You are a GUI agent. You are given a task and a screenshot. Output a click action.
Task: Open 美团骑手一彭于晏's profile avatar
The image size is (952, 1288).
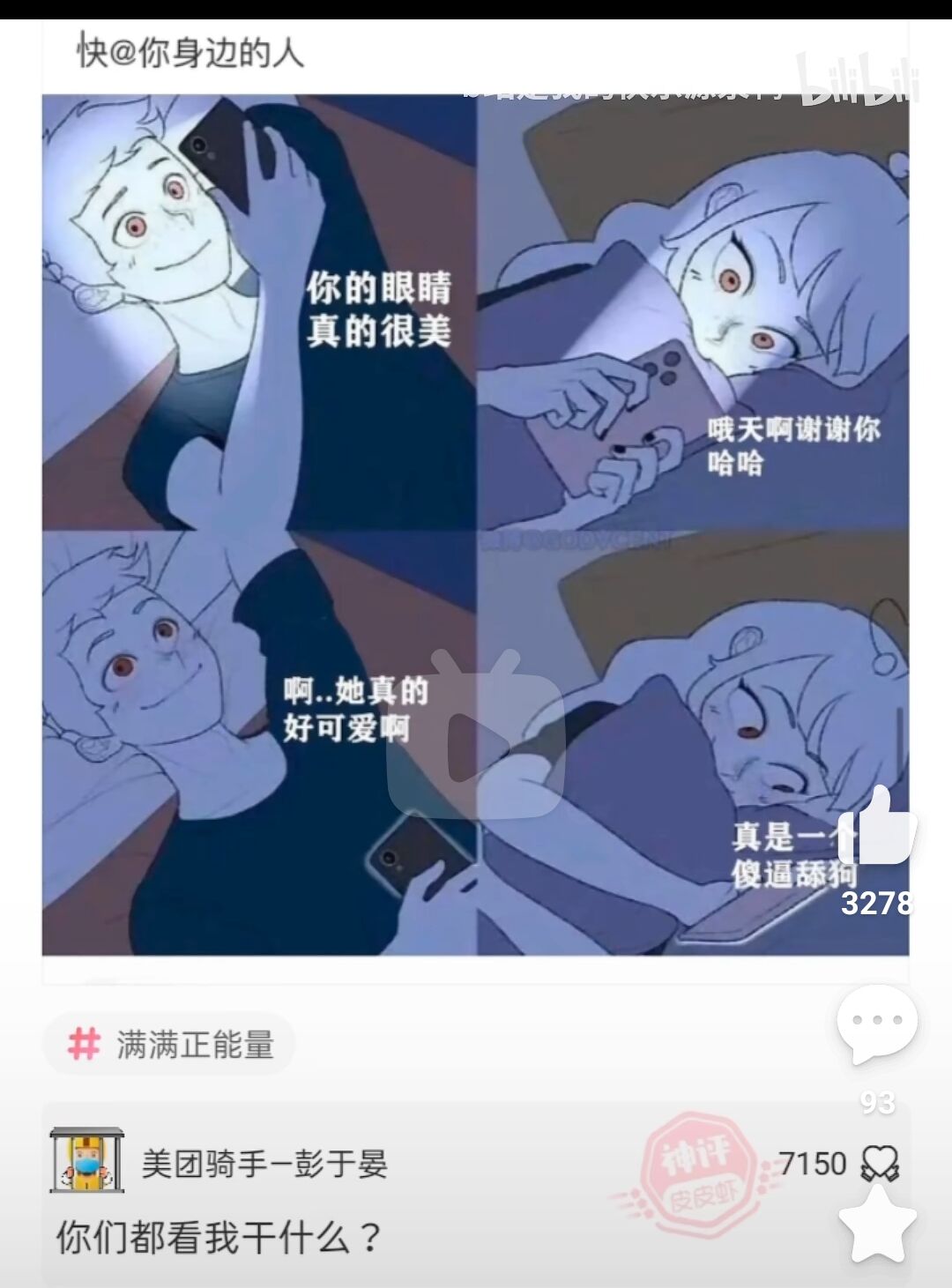coord(86,1160)
